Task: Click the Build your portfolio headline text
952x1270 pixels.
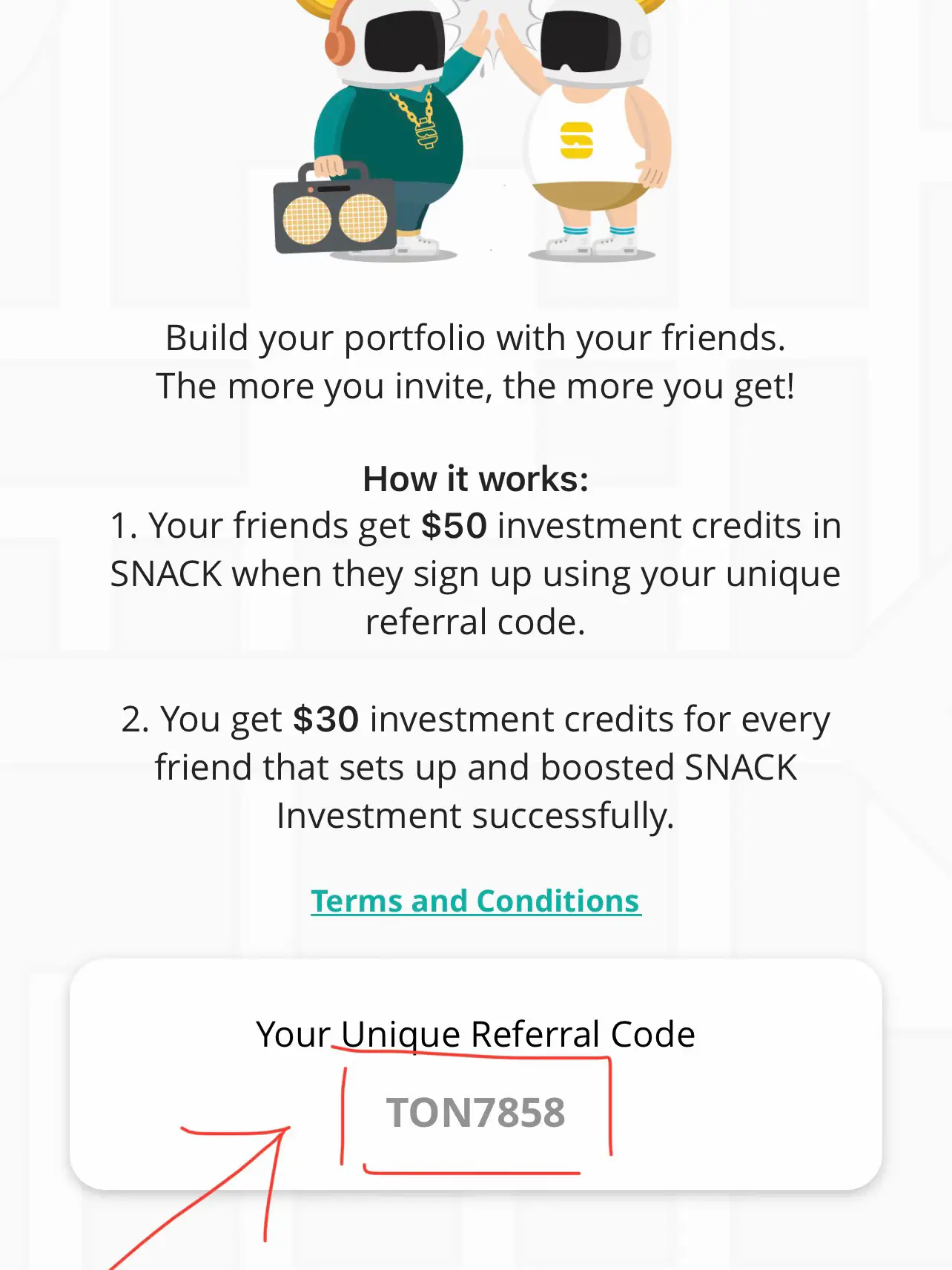Action: [x=475, y=338]
